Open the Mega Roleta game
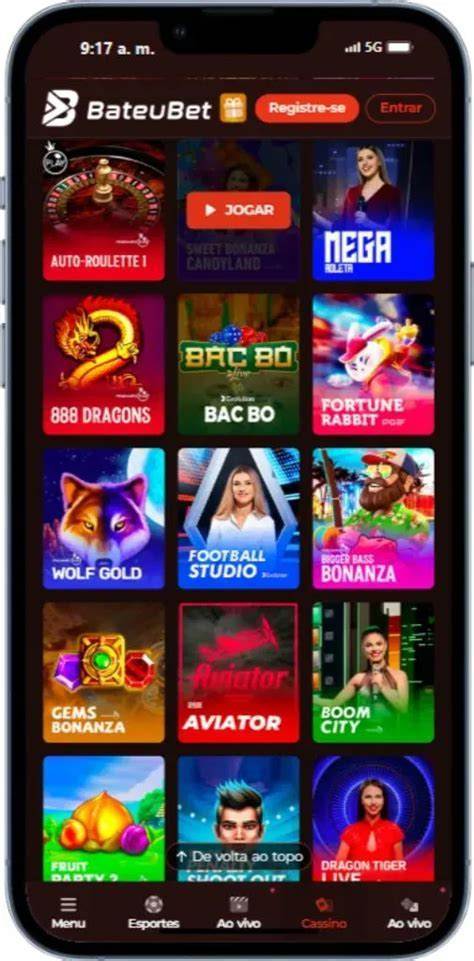This screenshot has height=961, width=474. 373,210
